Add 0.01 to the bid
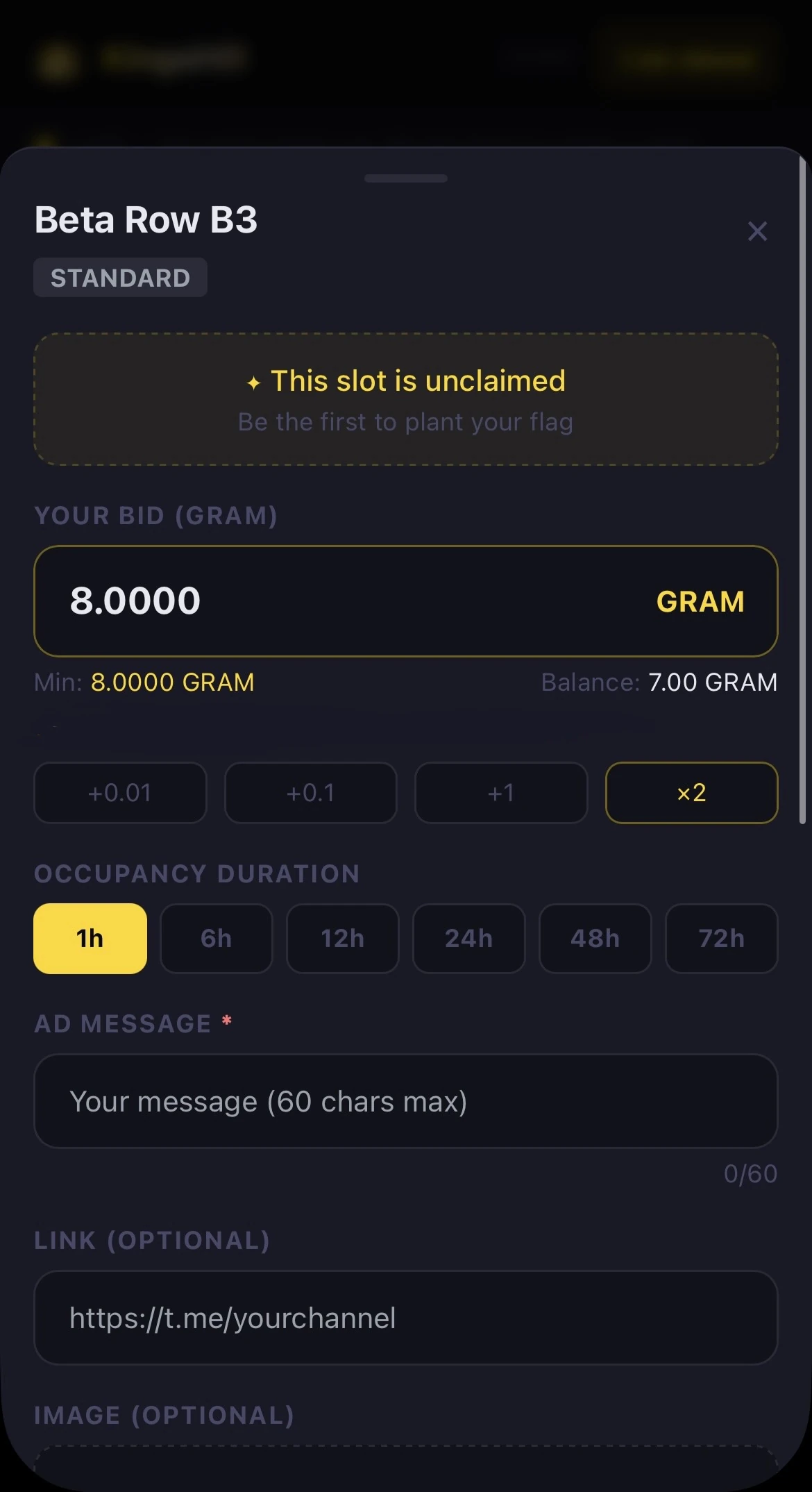 click(120, 793)
